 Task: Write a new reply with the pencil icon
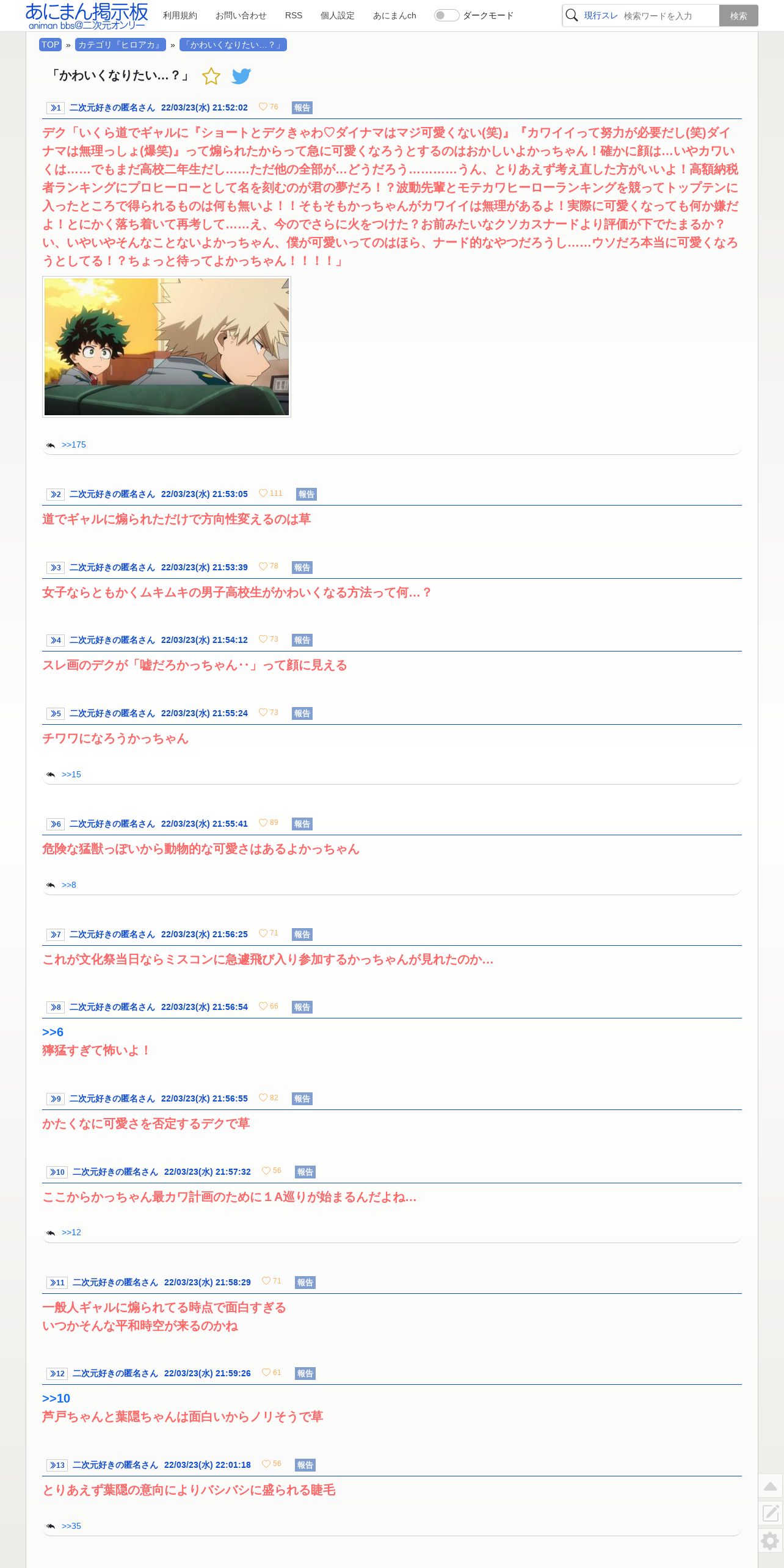pos(771,1513)
